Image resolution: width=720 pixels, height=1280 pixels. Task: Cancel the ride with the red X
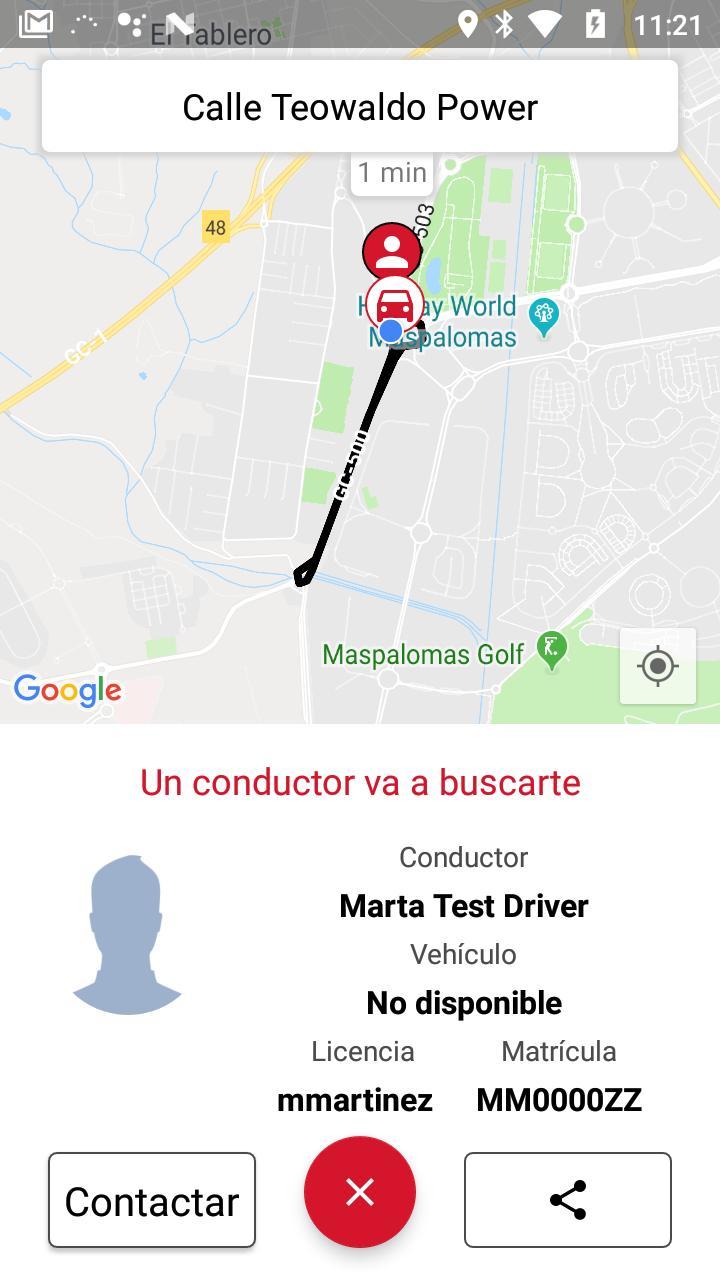click(360, 1191)
